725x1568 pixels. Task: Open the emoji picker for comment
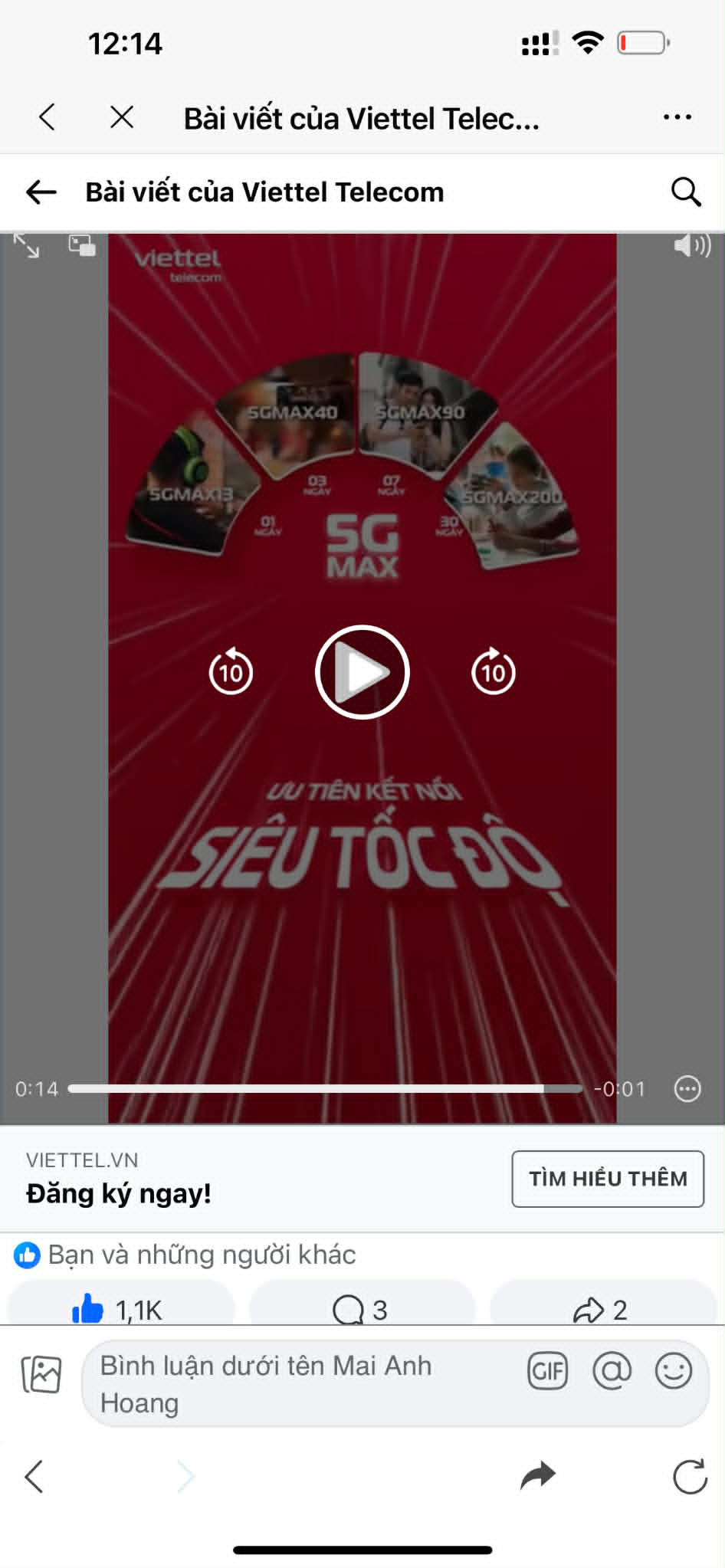click(674, 1371)
